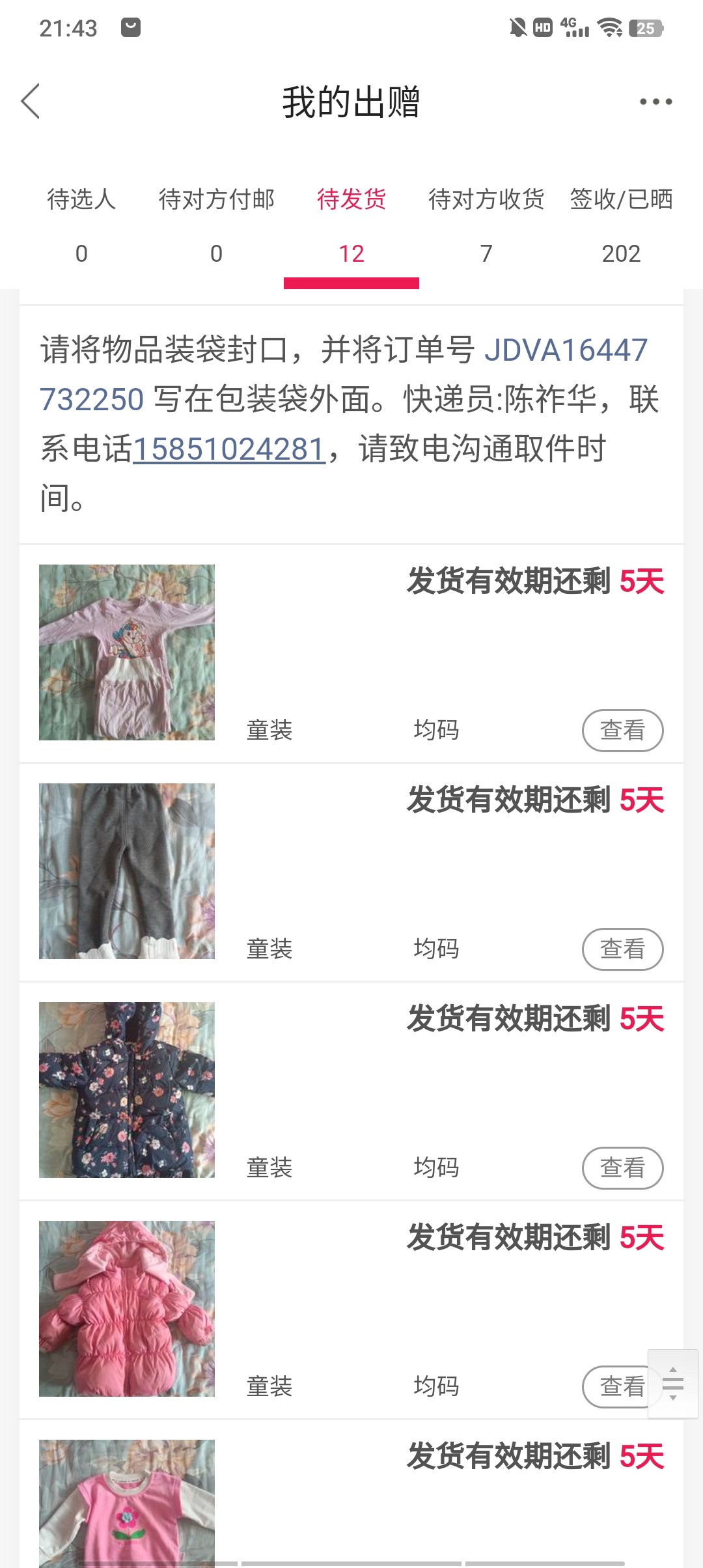Tap the floating scroll handle
Screen dimensions: 703x1568
673,1384
